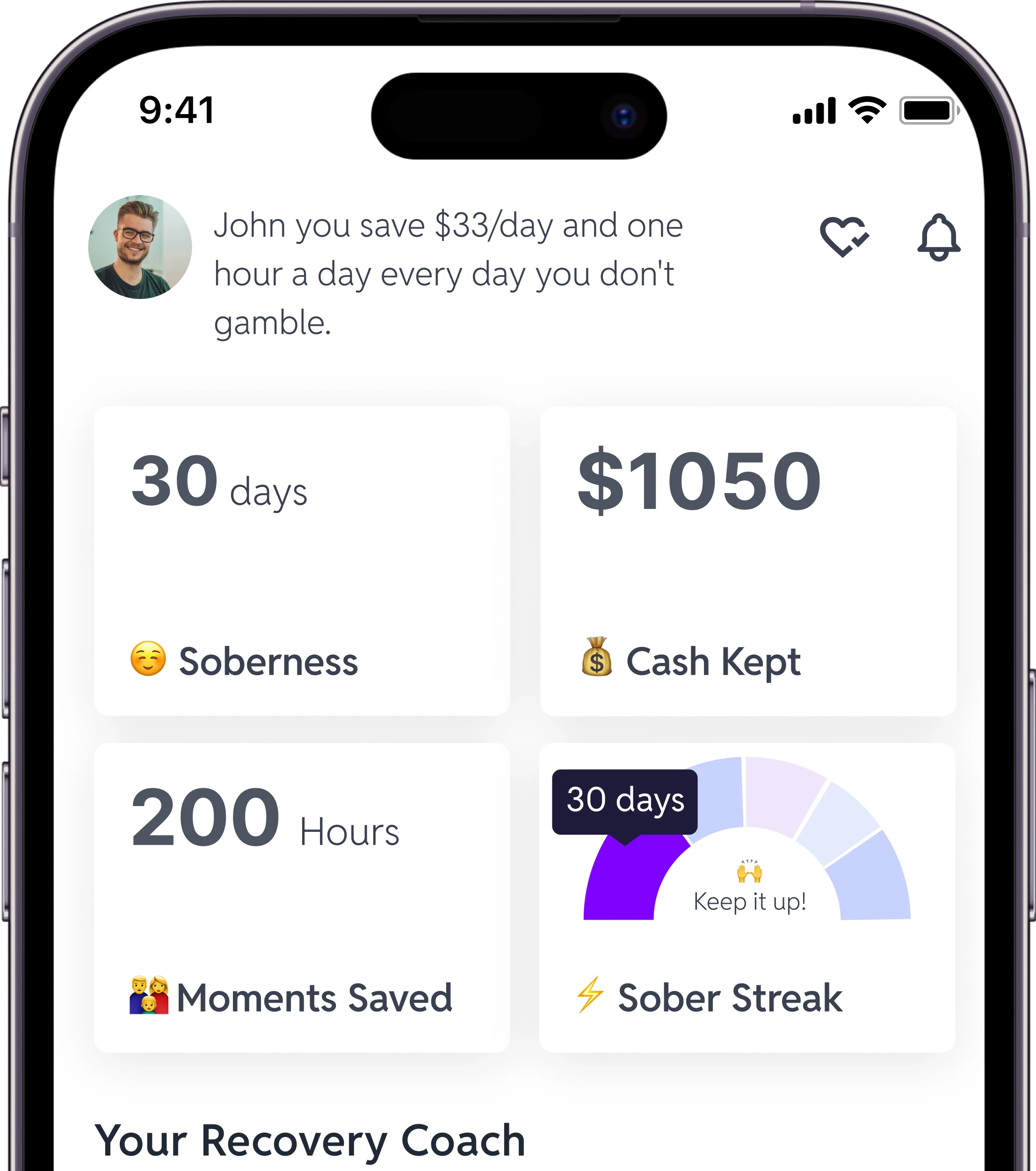
Task: Open the notifications bell
Action: point(938,237)
